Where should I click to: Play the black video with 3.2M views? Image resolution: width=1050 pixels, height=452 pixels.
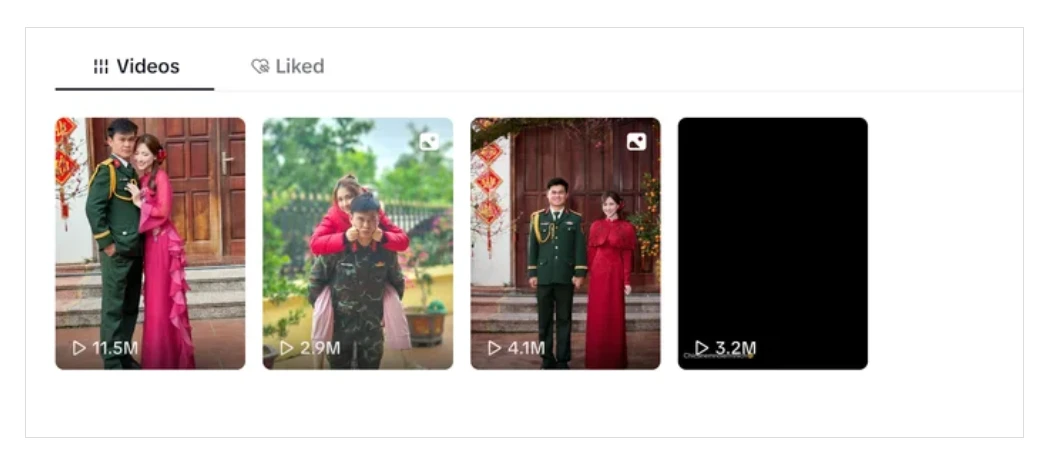tap(772, 243)
